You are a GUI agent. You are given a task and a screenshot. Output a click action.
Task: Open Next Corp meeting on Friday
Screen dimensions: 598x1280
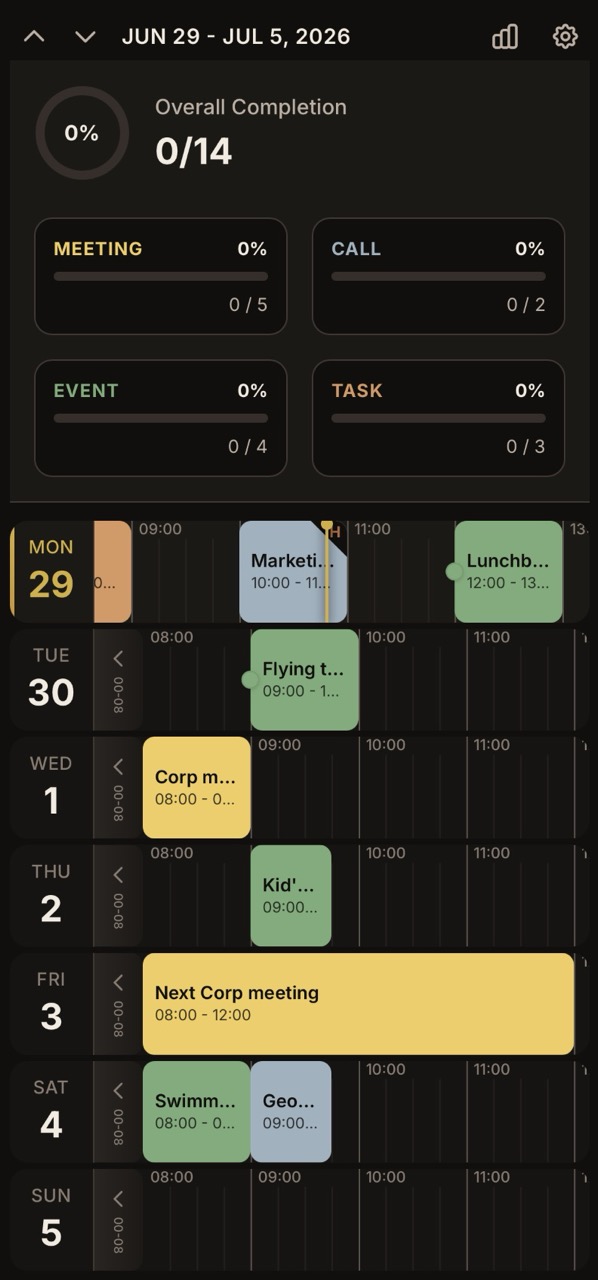point(359,1004)
